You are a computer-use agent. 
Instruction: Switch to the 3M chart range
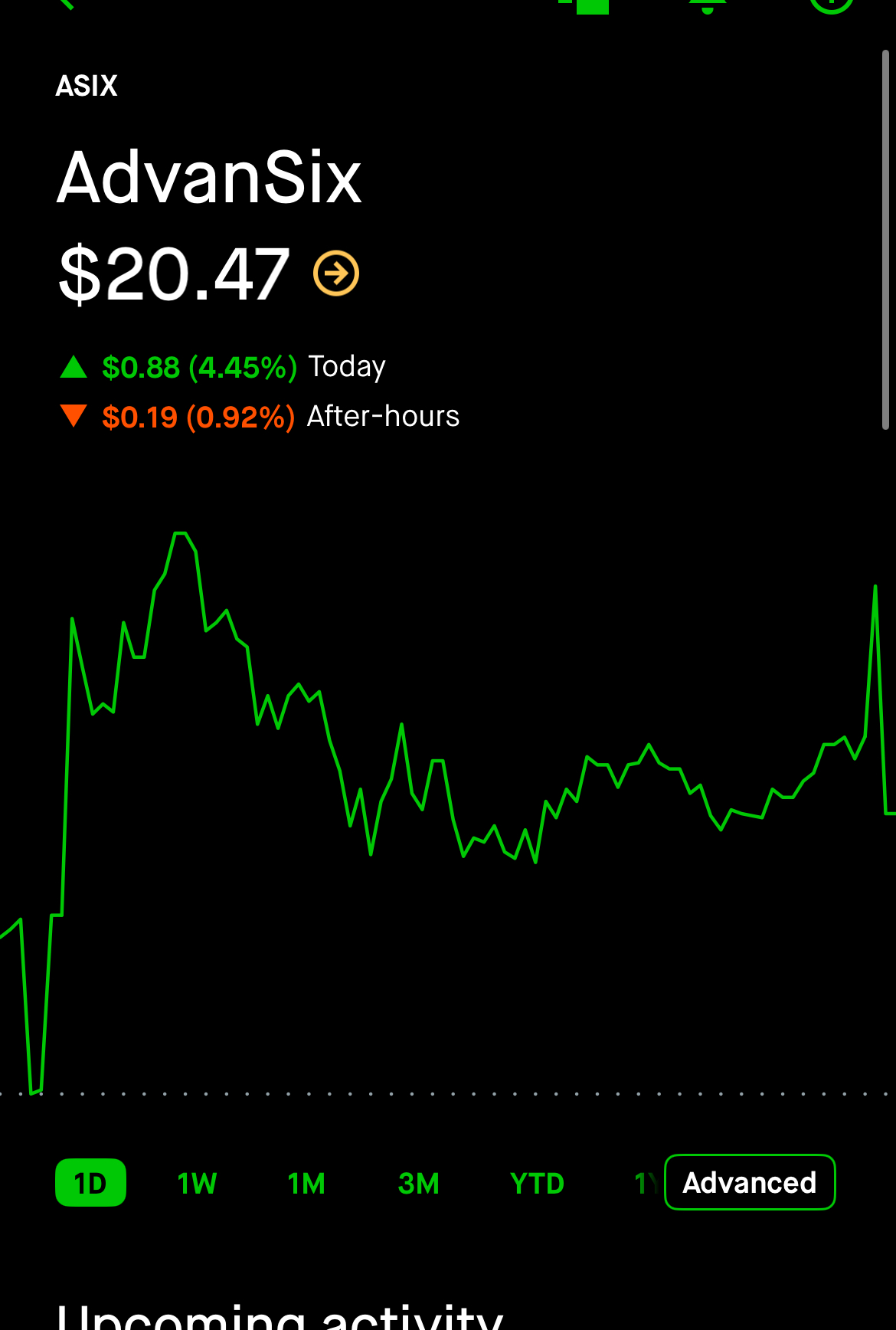(x=419, y=1184)
